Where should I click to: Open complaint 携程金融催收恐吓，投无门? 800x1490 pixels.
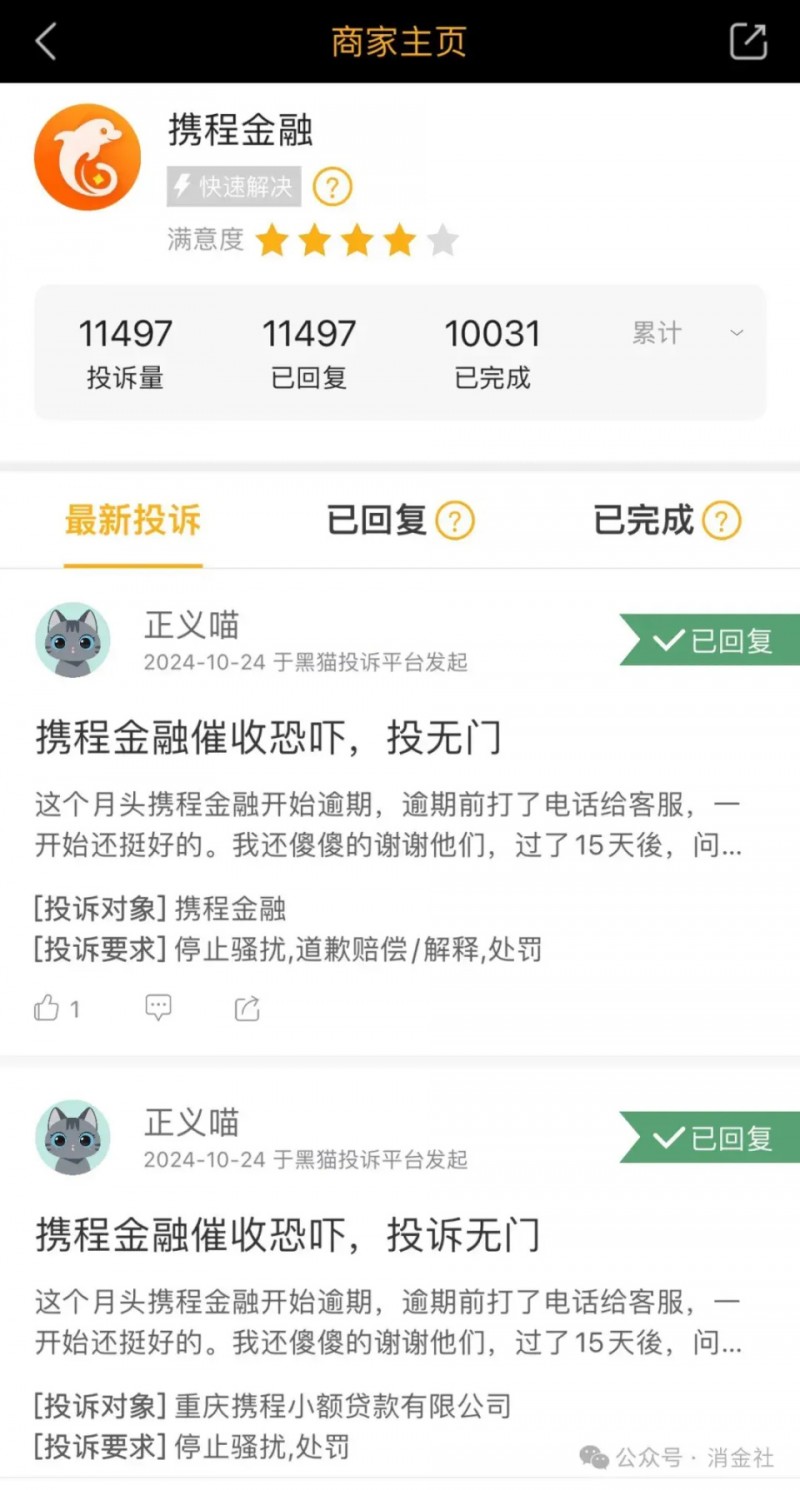[268, 738]
